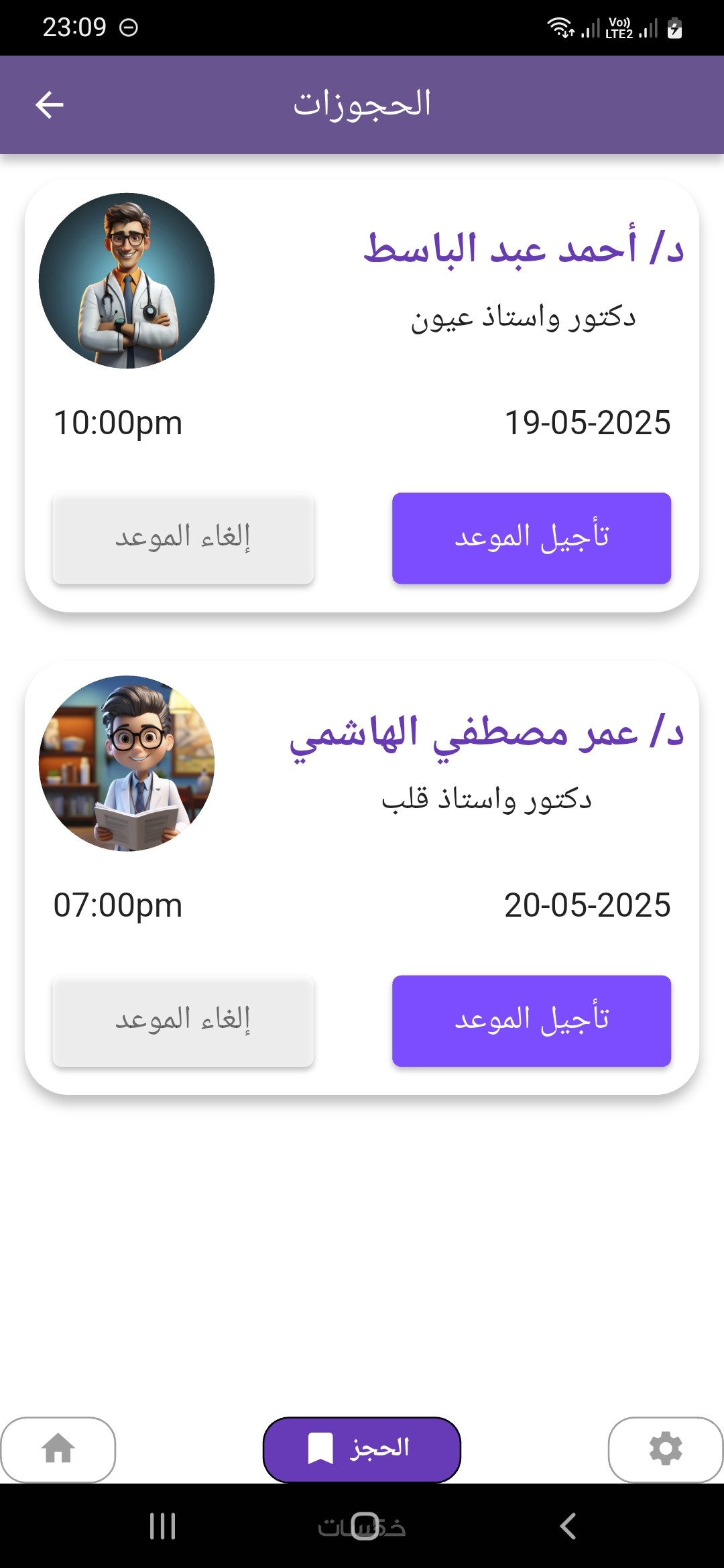Image resolution: width=724 pixels, height=1568 pixels.
Task: Open system recent apps
Action: [162, 1526]
